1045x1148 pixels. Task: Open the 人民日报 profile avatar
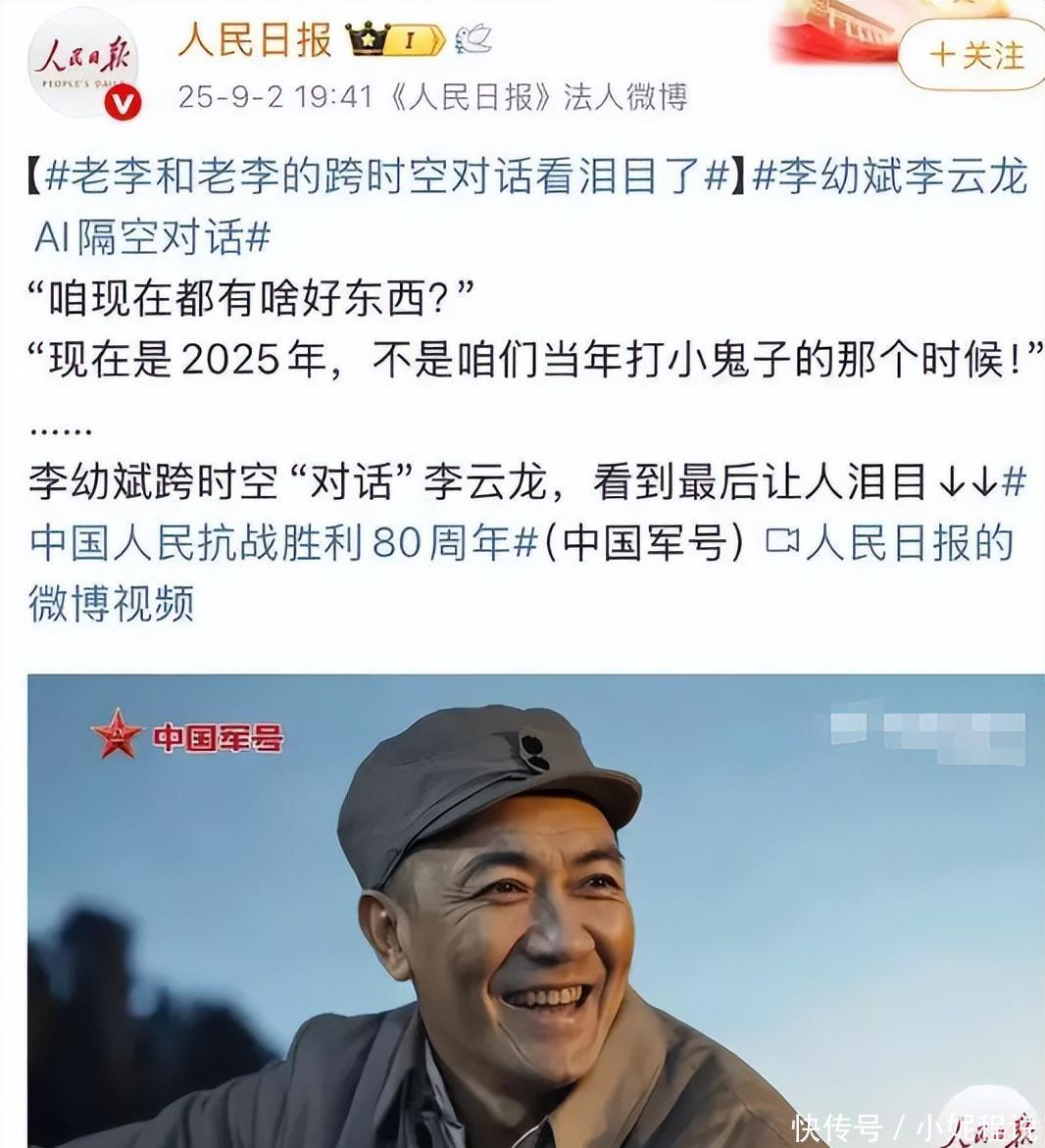(82, 66)
